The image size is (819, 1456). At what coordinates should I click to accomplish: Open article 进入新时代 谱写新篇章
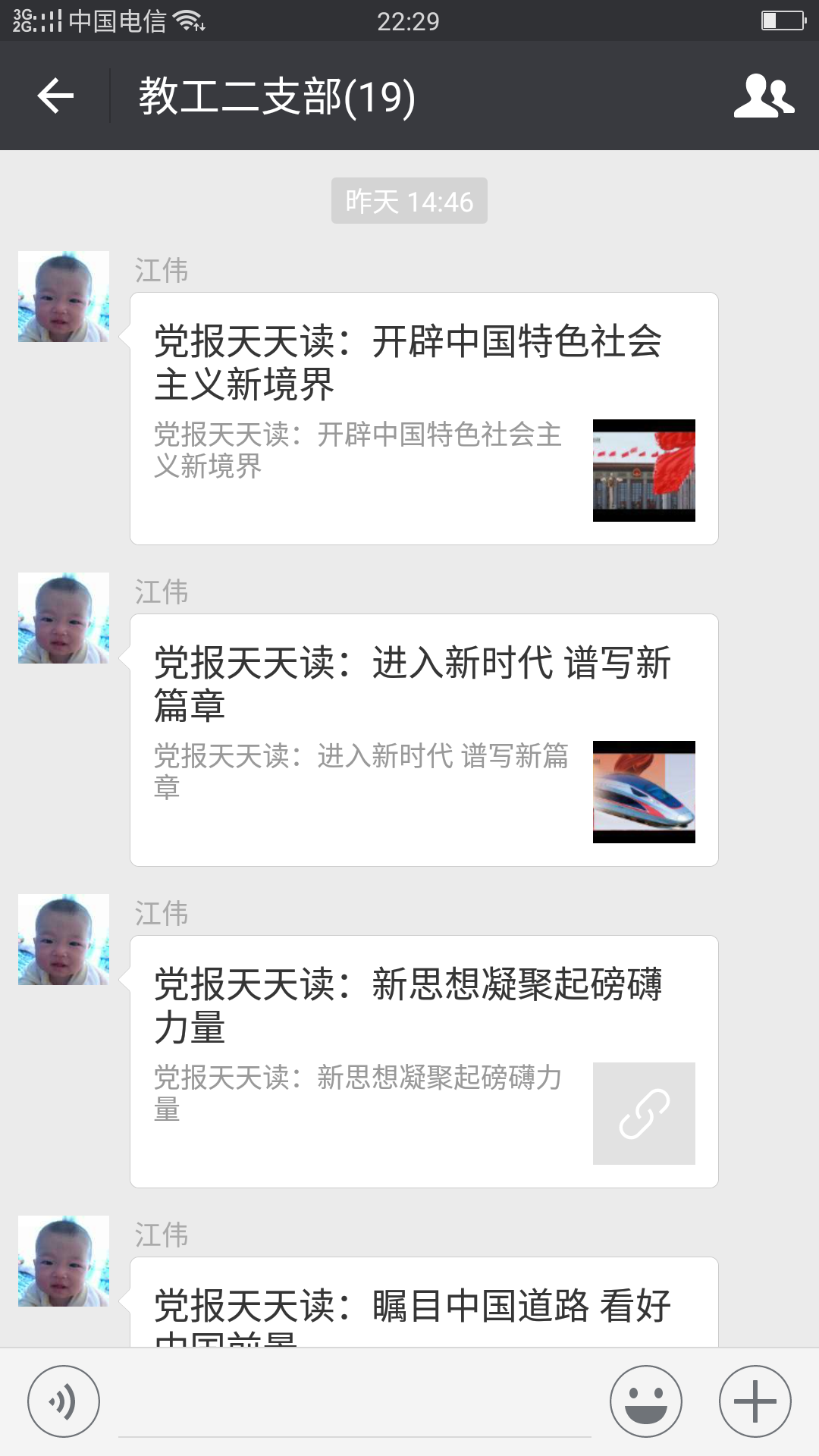[x=423, y=739]
